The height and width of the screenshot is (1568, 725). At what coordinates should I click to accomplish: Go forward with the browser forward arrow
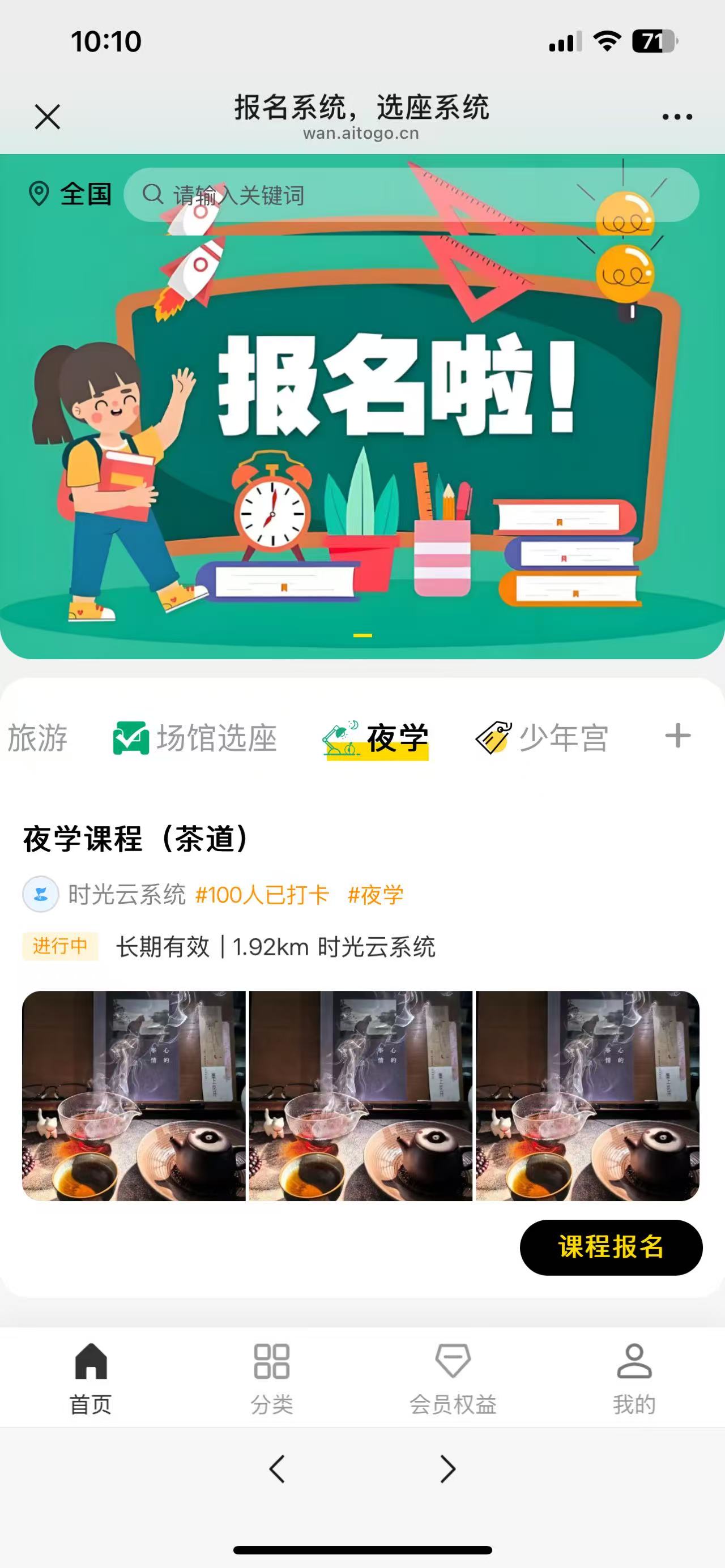click(448, 1469)
